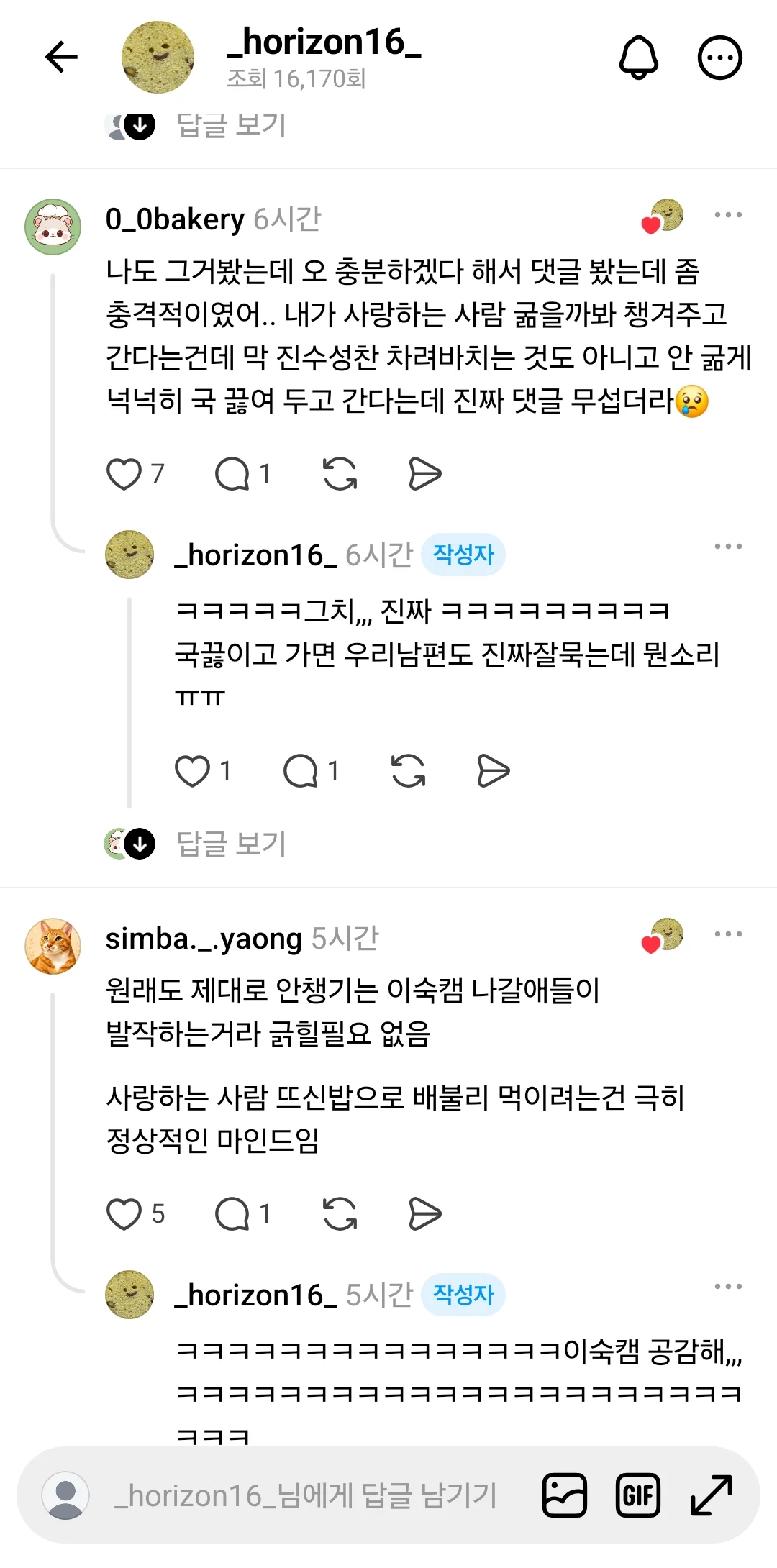This screenshot has height=1568, width=777.
Task: Go back using the top-left arrow
Action: tap(61, 57)
